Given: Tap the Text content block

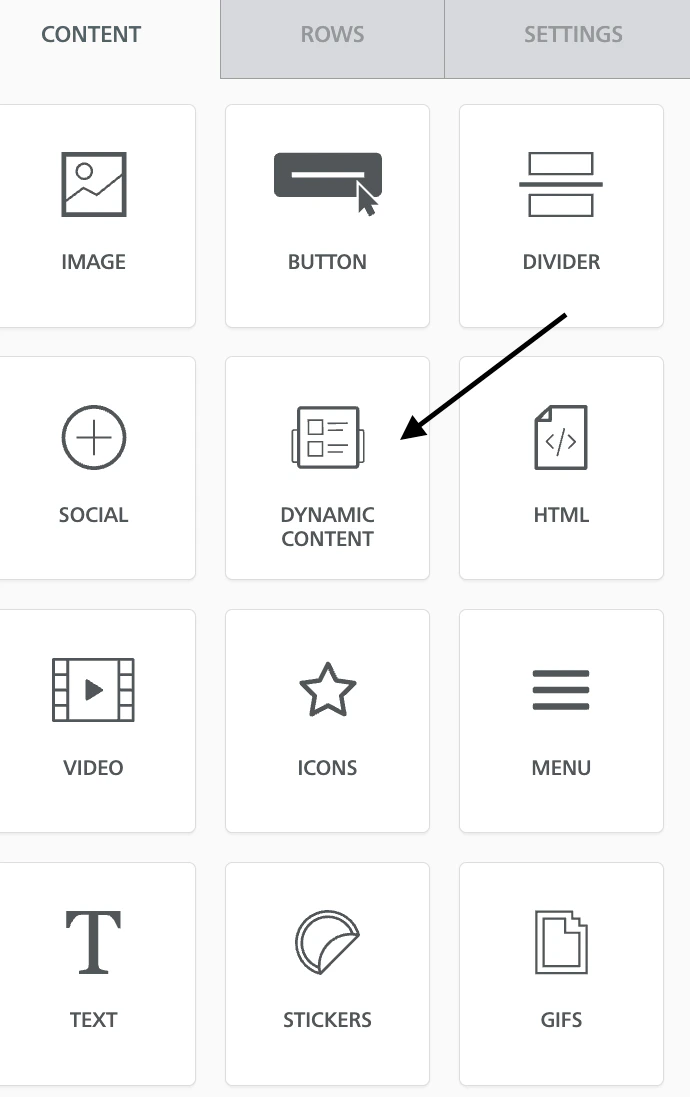Looking at the screenshot, I should pyautogui.click(x=94, y=973).
